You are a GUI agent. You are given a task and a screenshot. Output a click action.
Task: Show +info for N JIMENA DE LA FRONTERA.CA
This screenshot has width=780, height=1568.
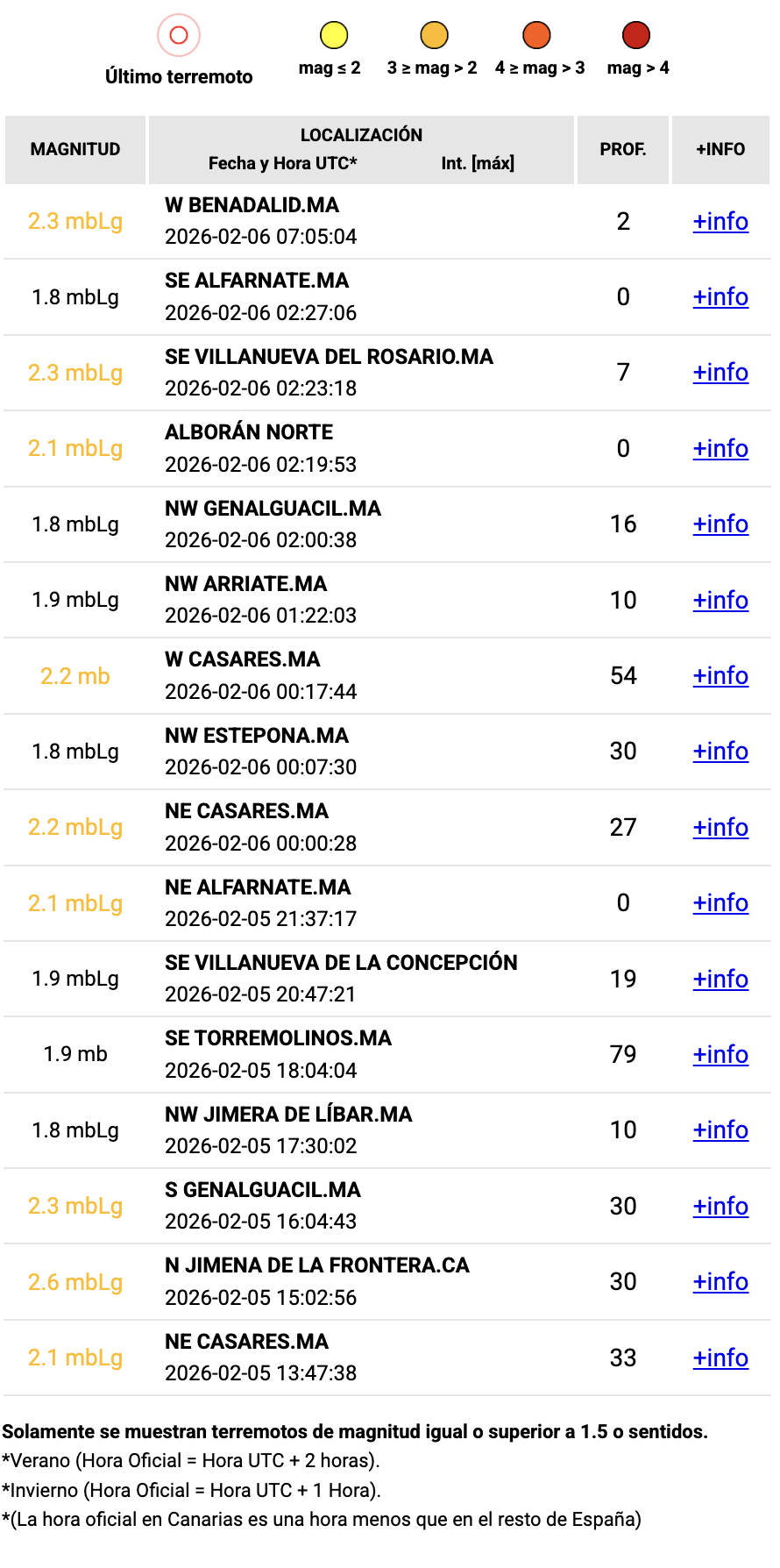[x=720, y=1282]
